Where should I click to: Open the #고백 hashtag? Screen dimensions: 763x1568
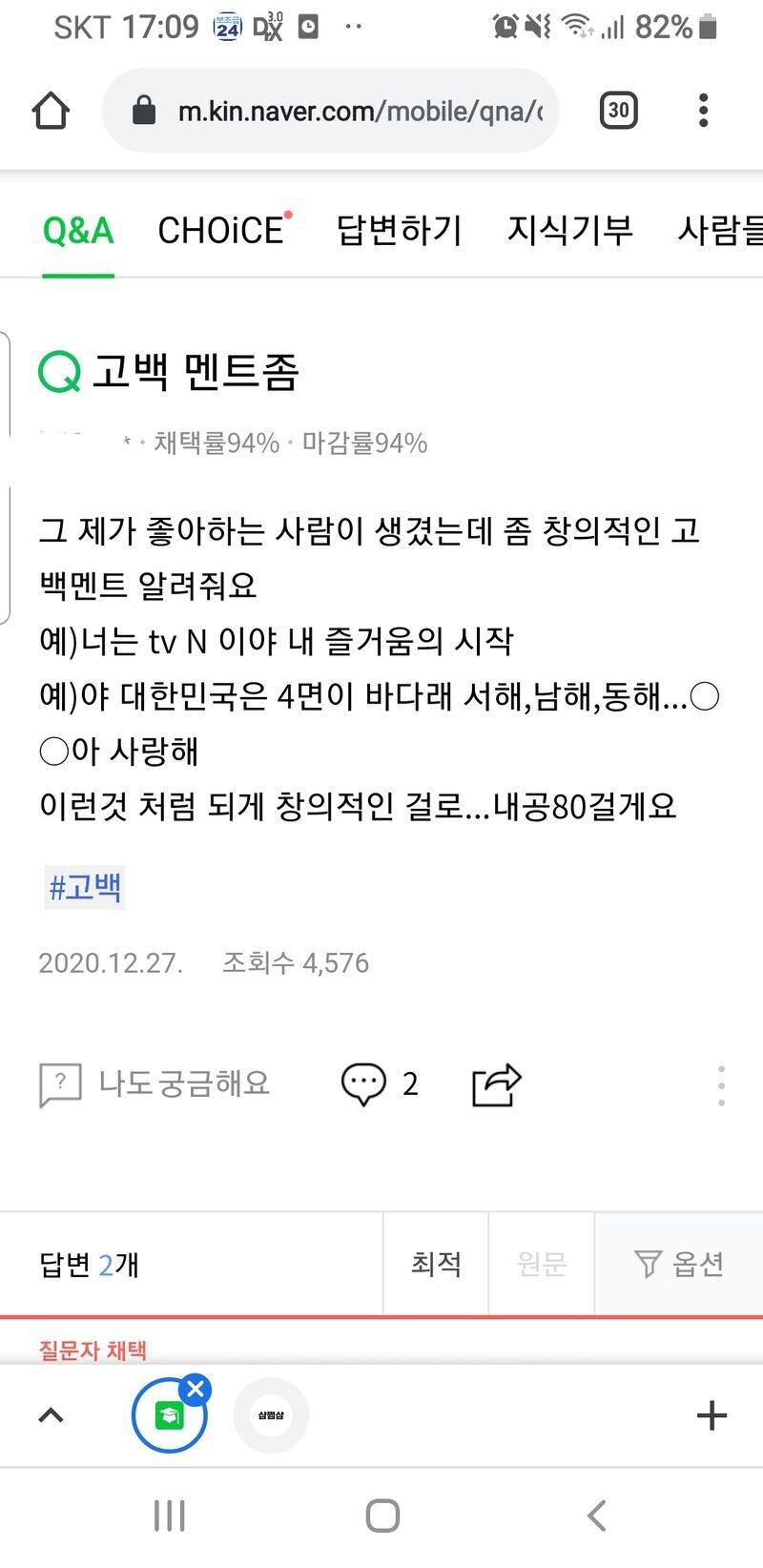85,887
